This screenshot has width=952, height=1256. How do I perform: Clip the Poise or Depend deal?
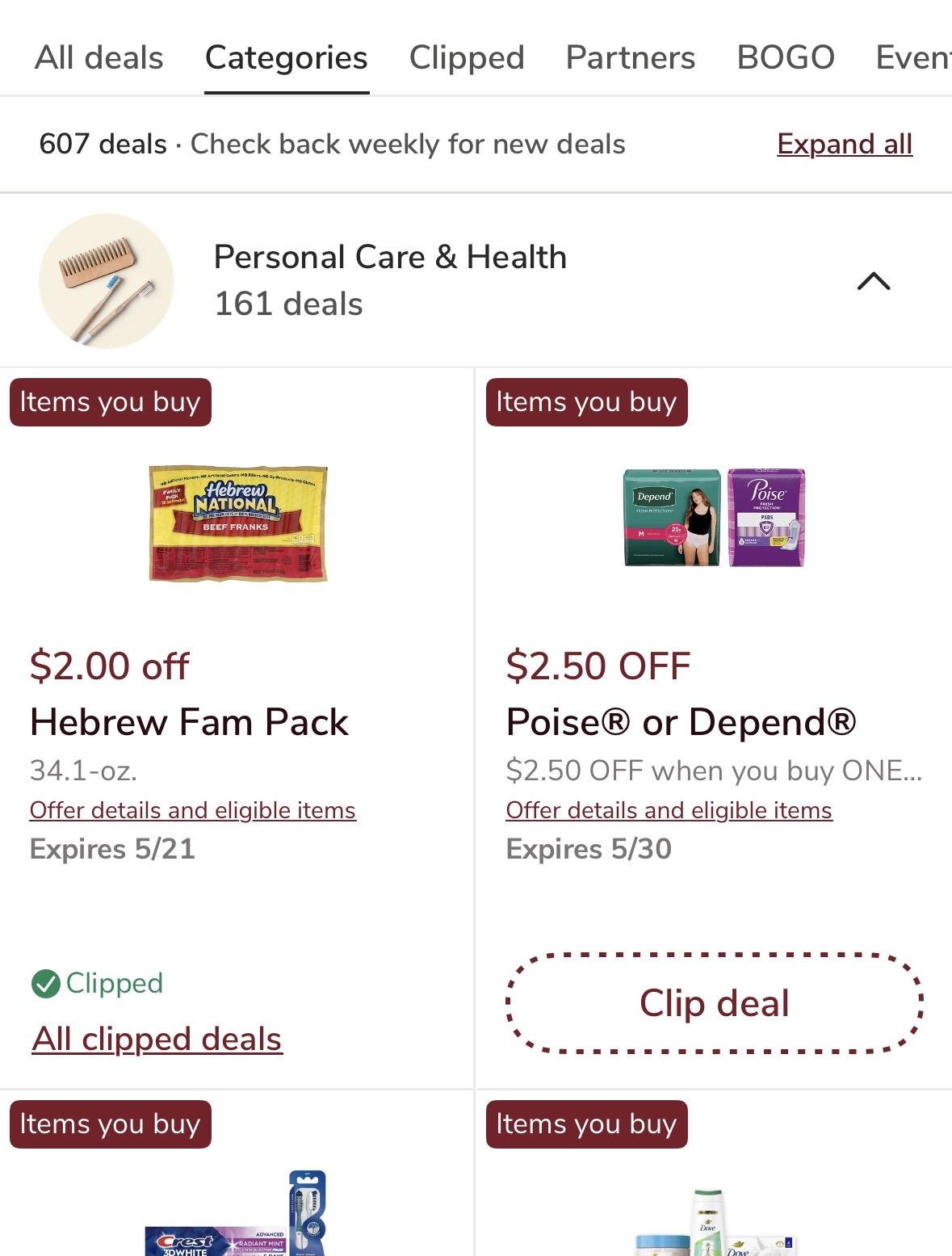715,1003
